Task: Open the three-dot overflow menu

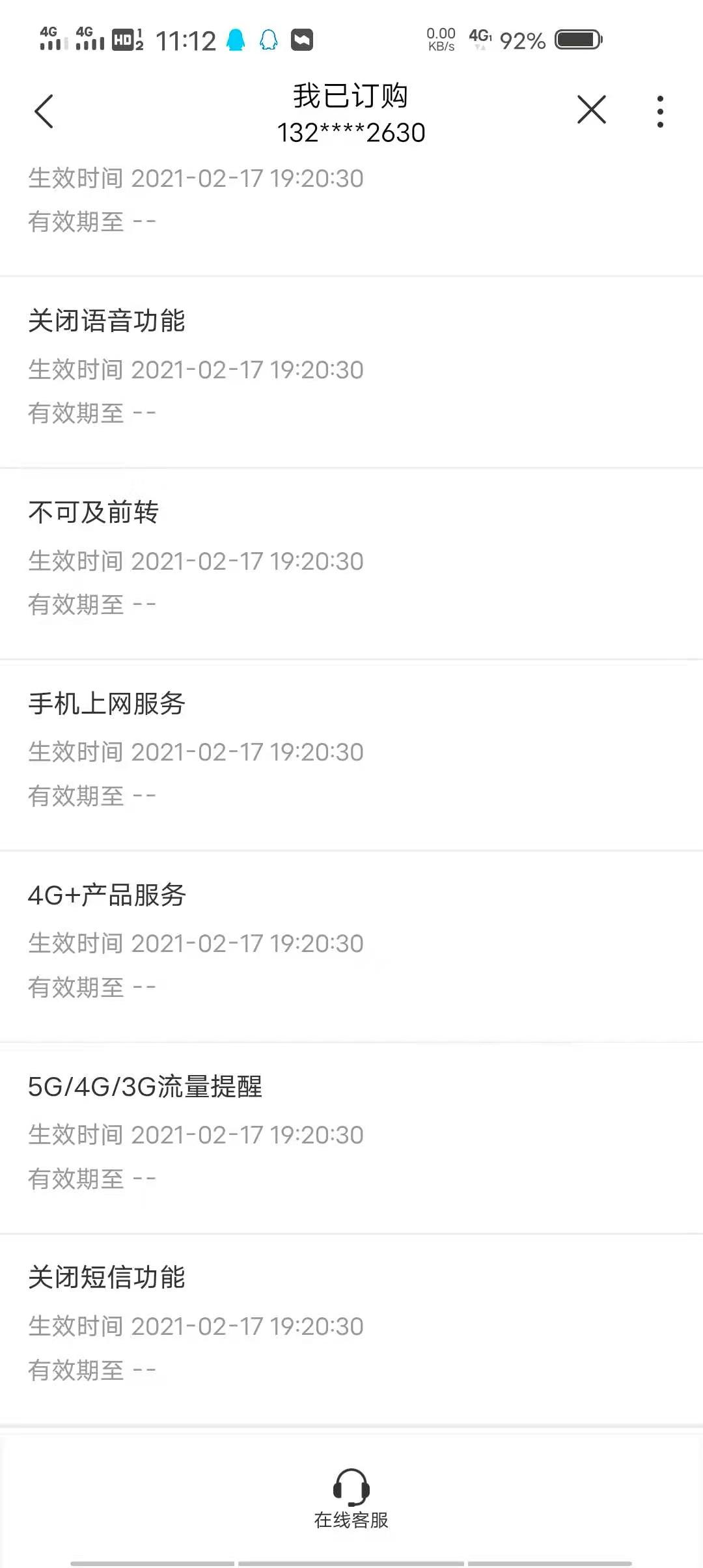Action: coord(660,111)
